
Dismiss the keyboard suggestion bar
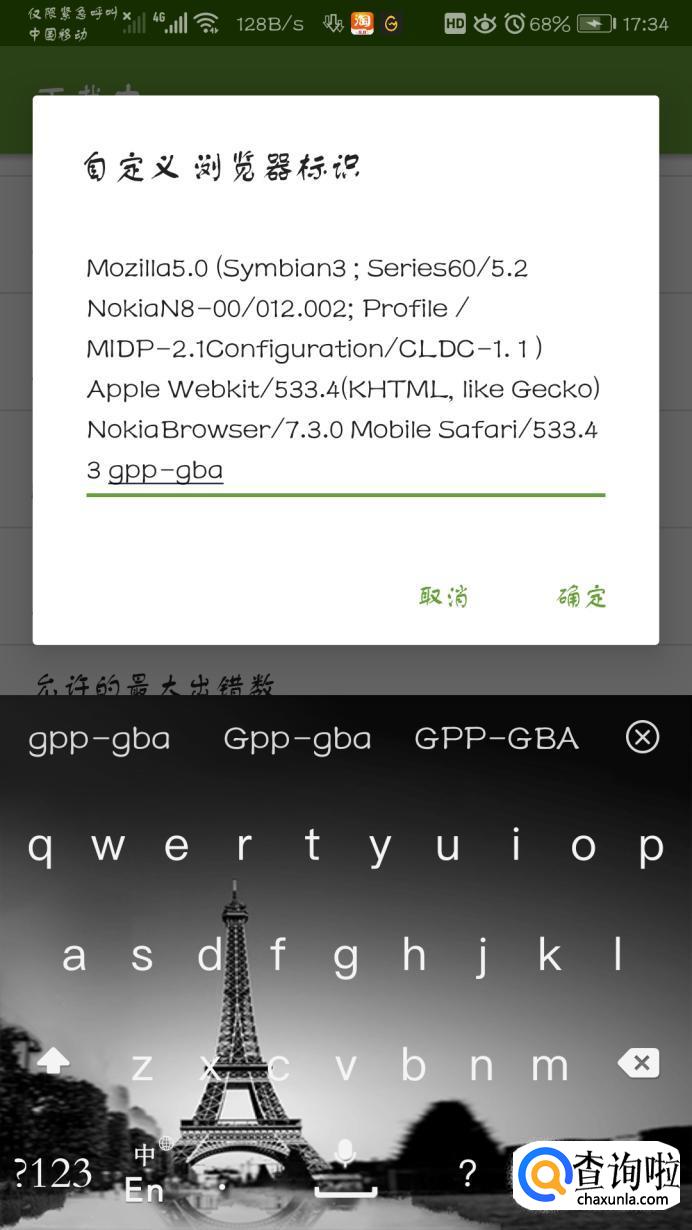point(642,738)
